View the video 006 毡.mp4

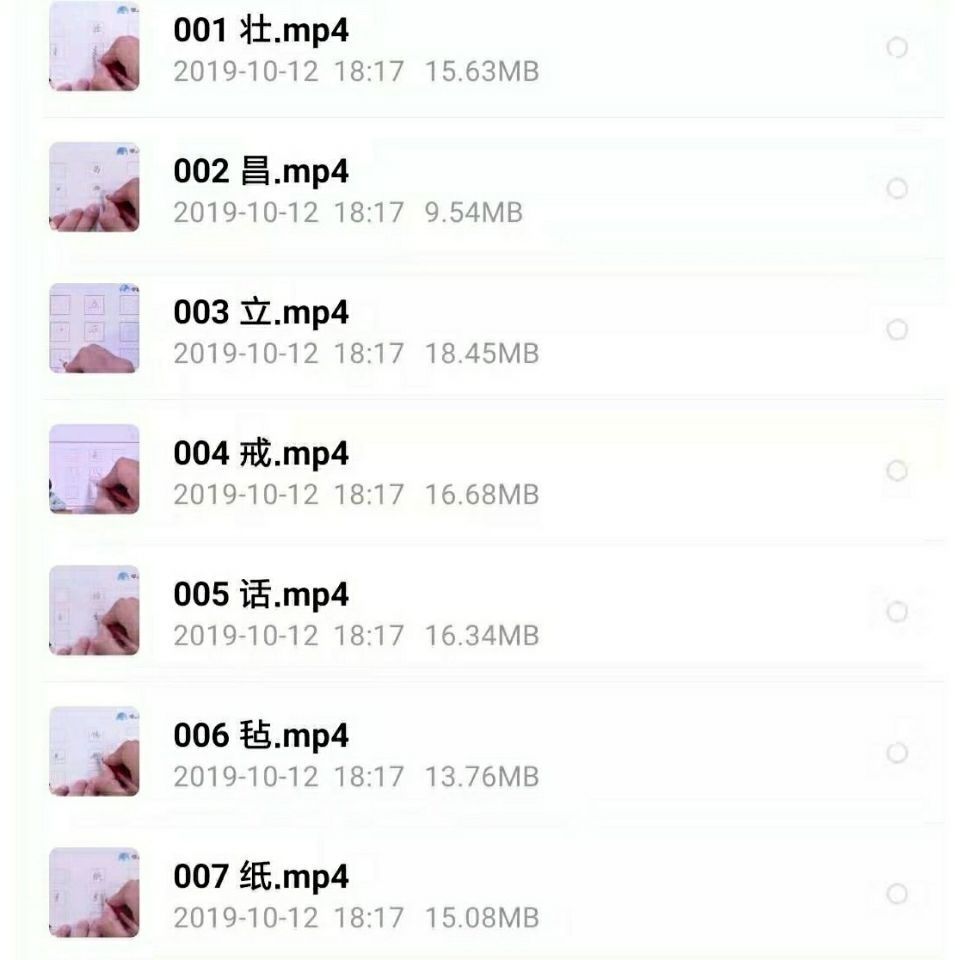tap(261, 736)
